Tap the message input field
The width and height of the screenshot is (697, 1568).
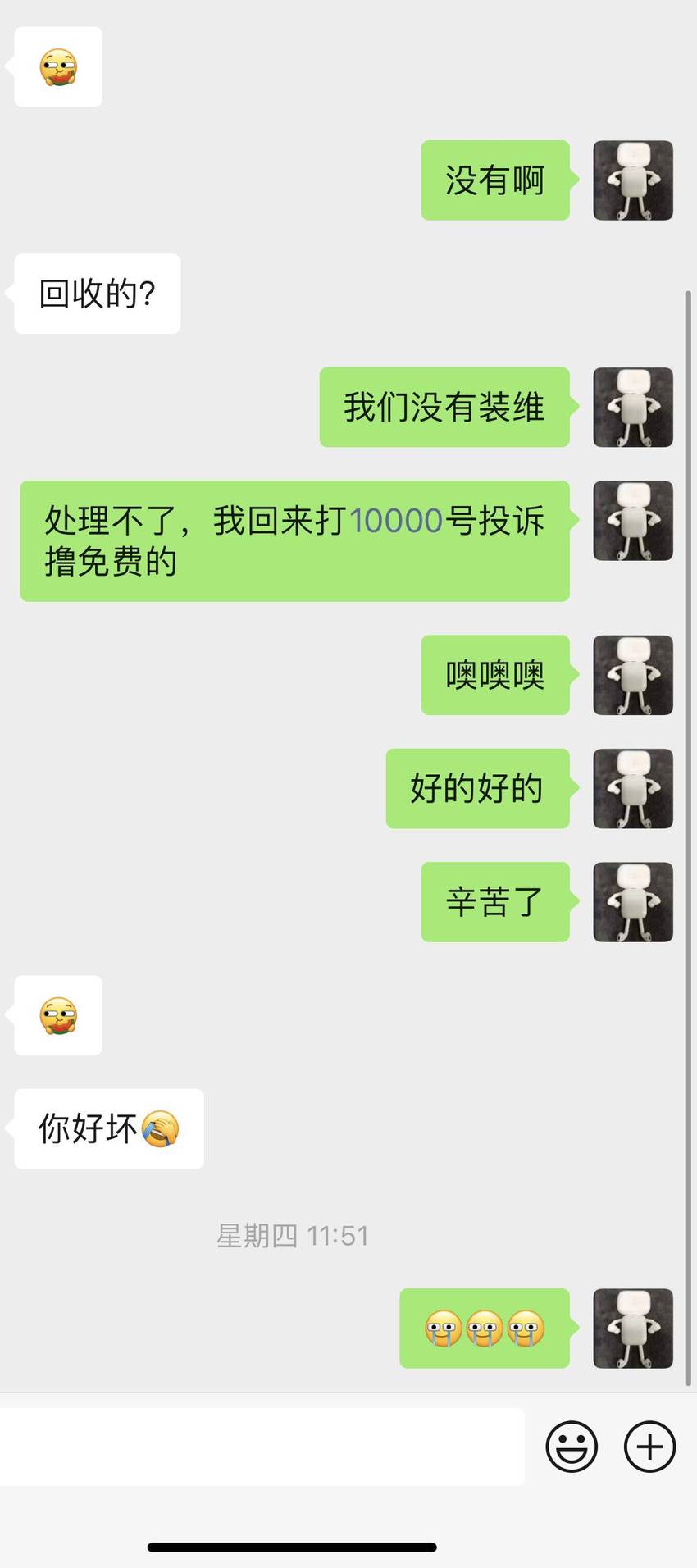[x=261, y=1447]
